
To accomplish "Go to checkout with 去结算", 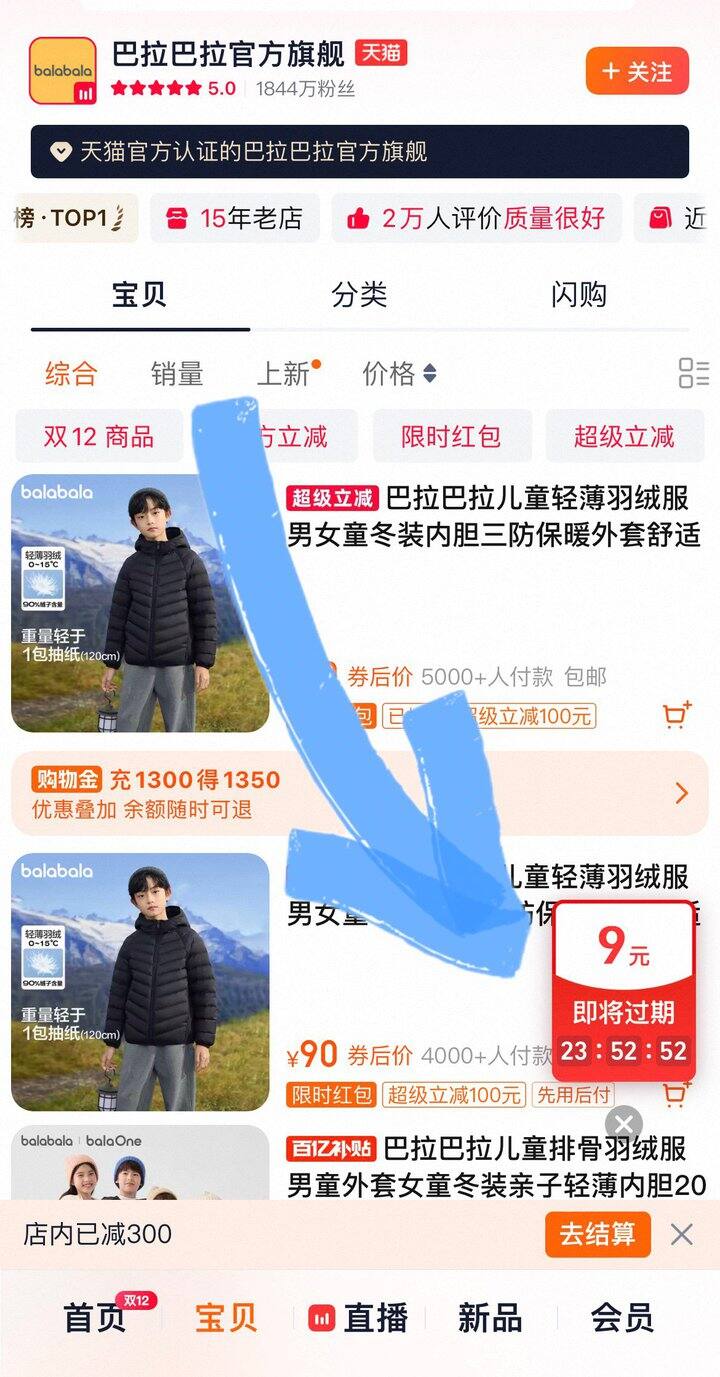I will [598, 1234].
